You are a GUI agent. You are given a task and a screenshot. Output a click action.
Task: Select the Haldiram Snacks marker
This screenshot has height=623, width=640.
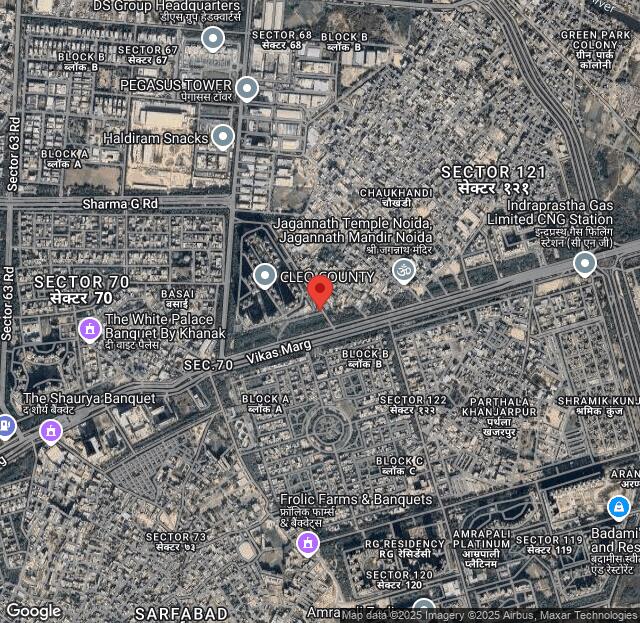click(223, 135)
